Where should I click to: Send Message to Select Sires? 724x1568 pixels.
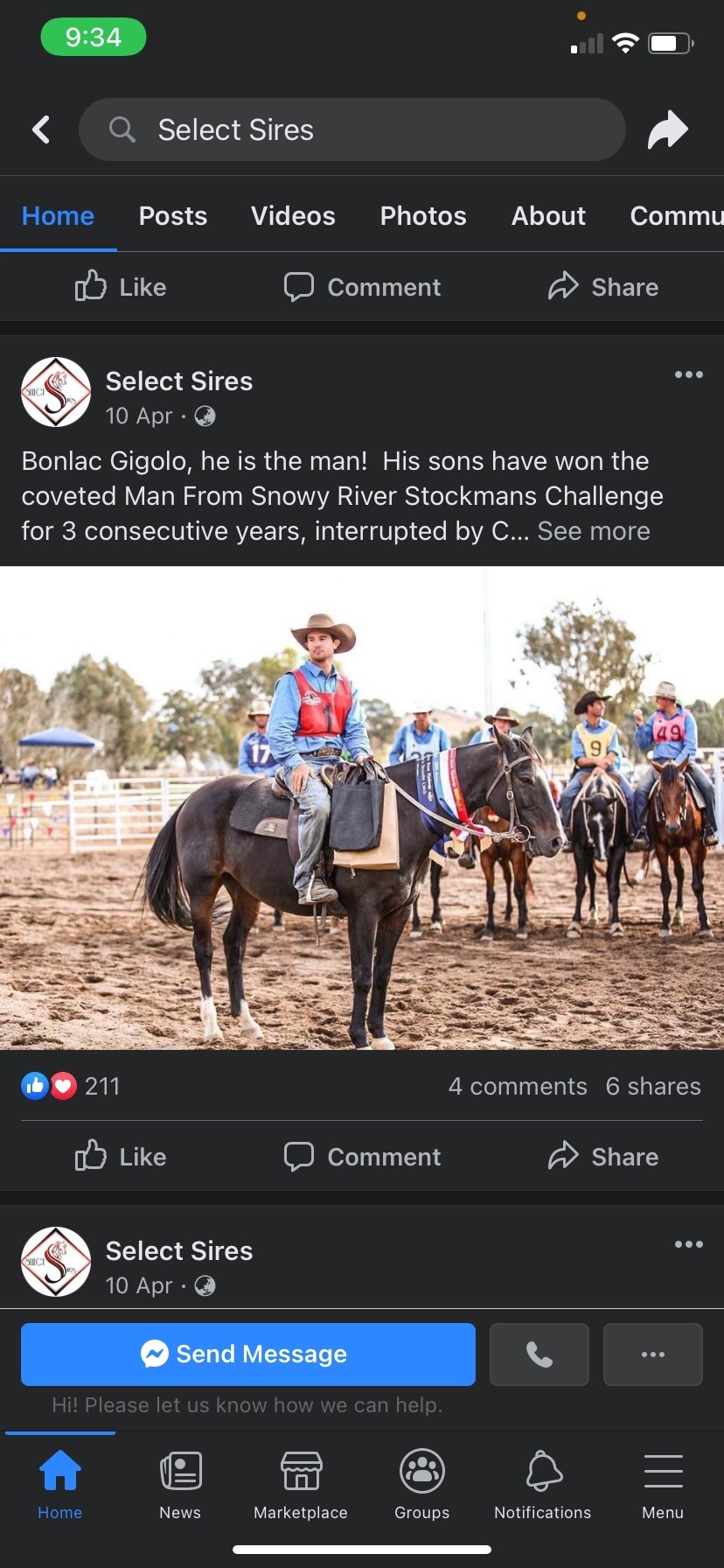[248, 1354]
